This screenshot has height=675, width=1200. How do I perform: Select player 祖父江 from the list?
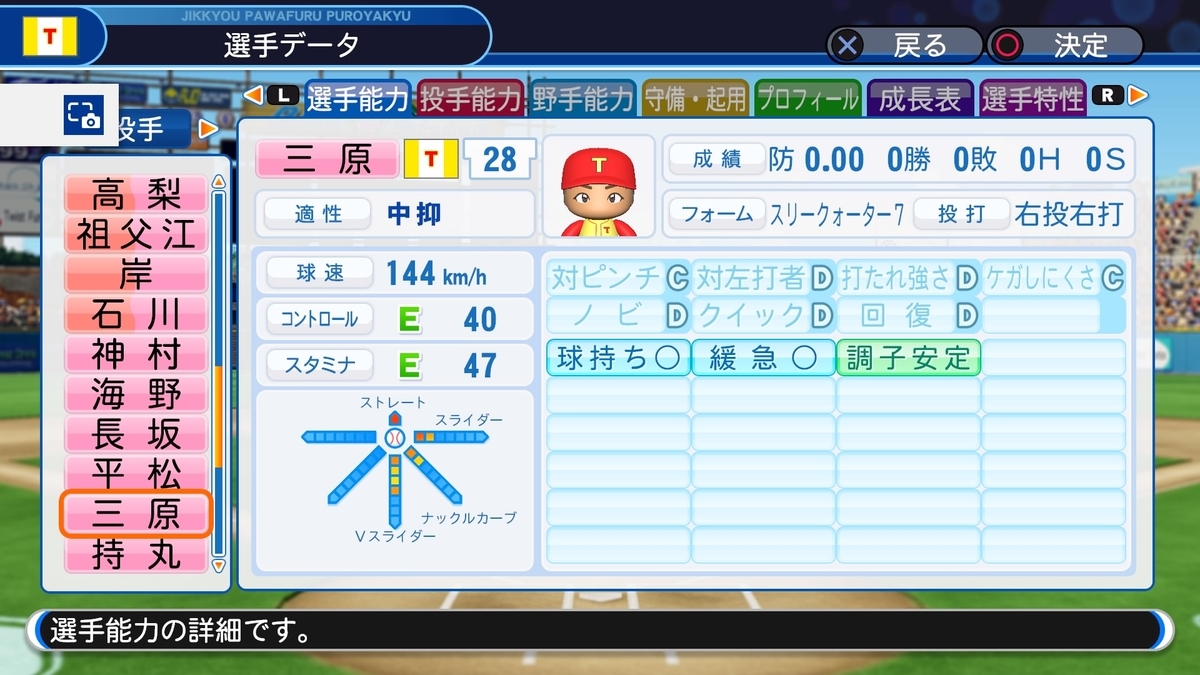pos(135,233)
